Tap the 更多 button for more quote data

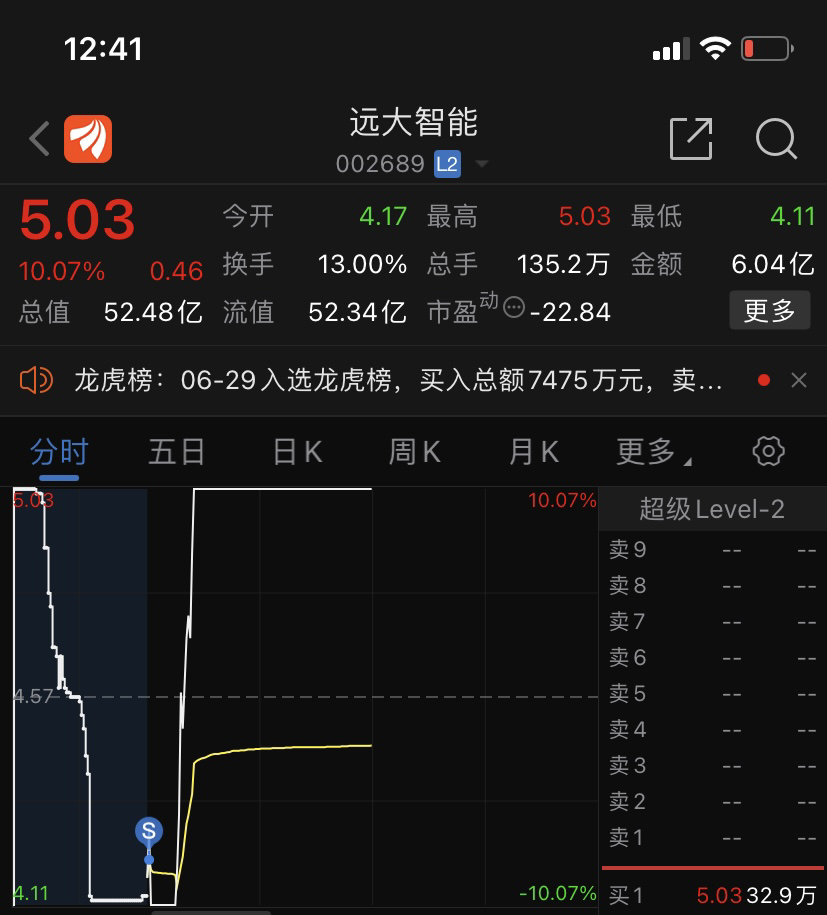[x=769, y=311]
